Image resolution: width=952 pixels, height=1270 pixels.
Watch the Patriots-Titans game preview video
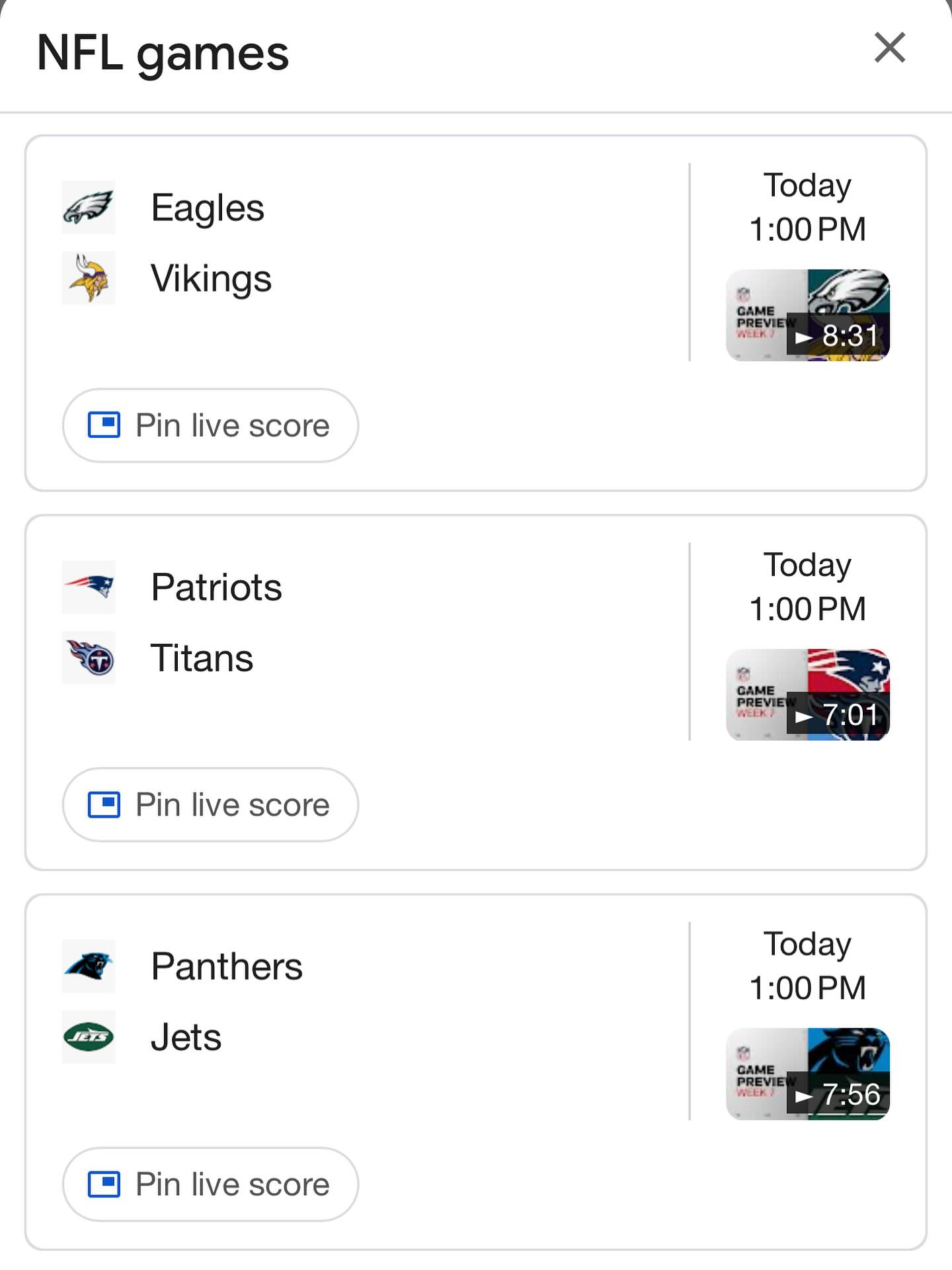pos(807,695)
